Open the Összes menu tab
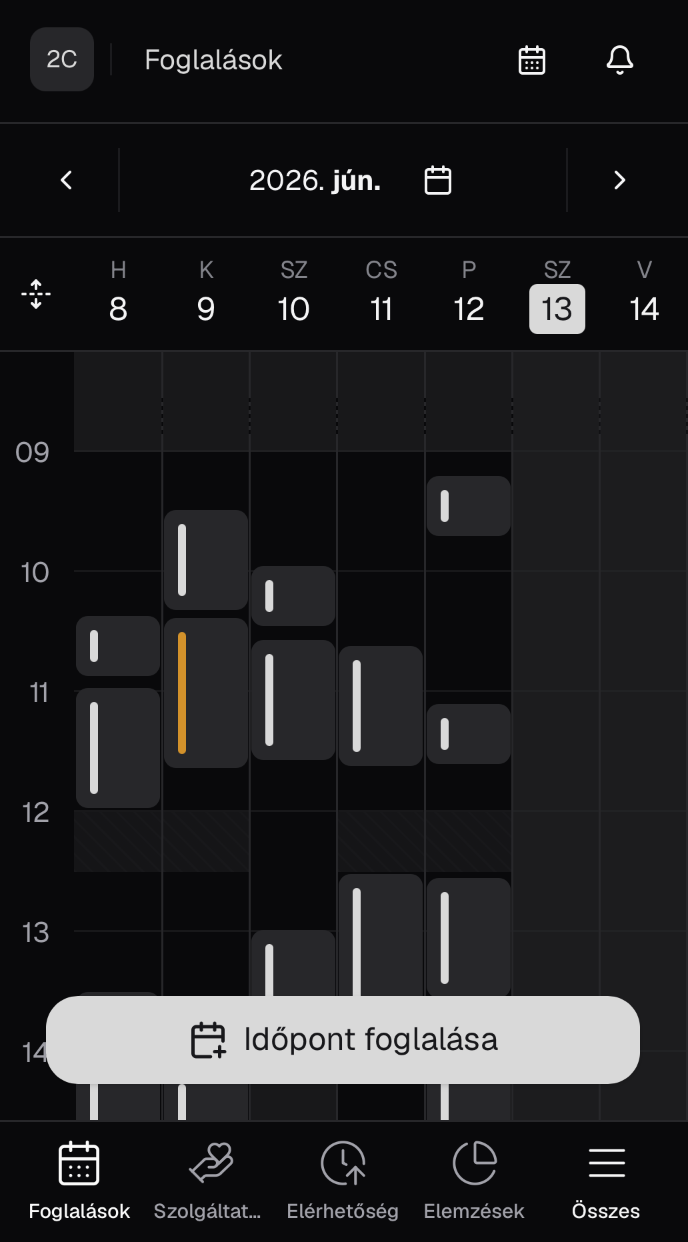 click(x=606, y=1182)
